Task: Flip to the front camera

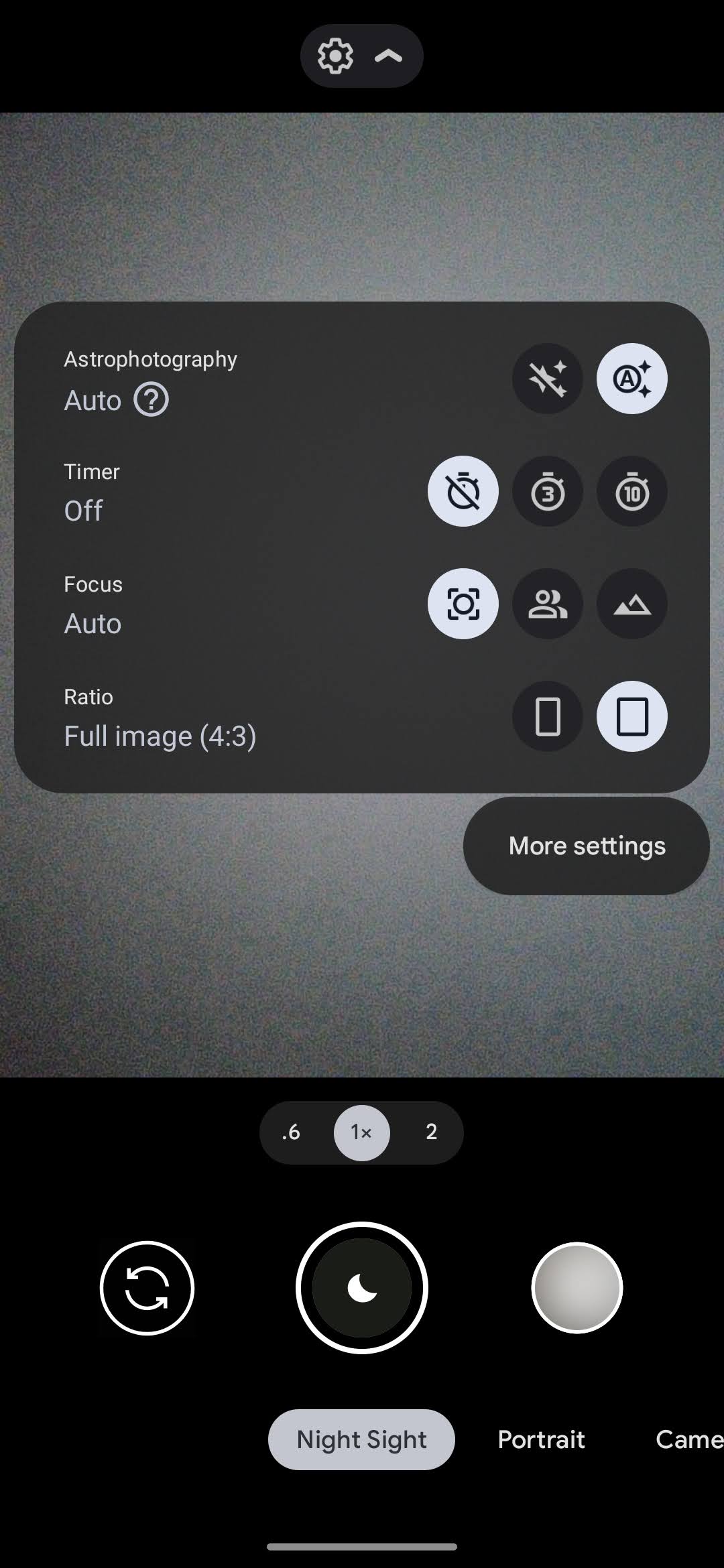Action: click(147, 1288)
